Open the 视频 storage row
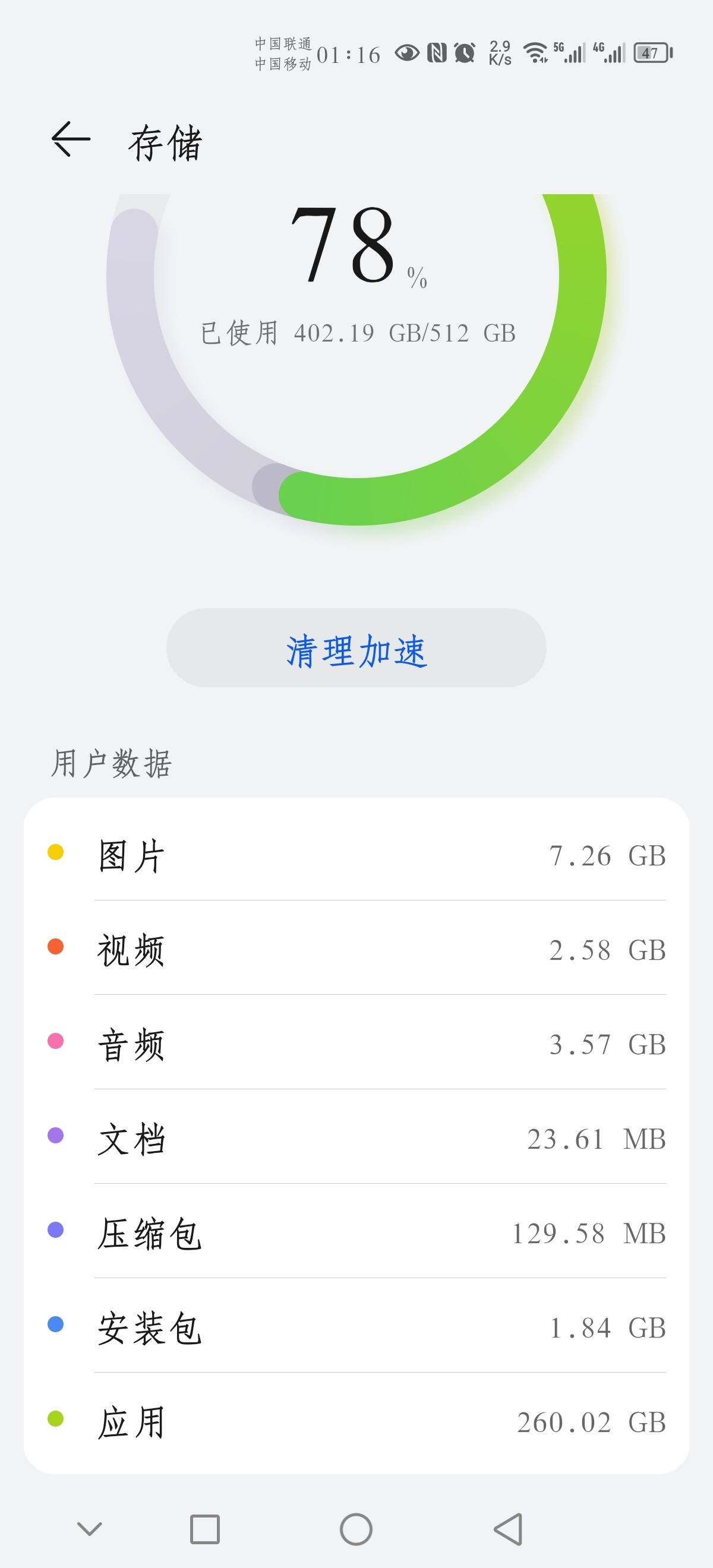 pos(356,948)
